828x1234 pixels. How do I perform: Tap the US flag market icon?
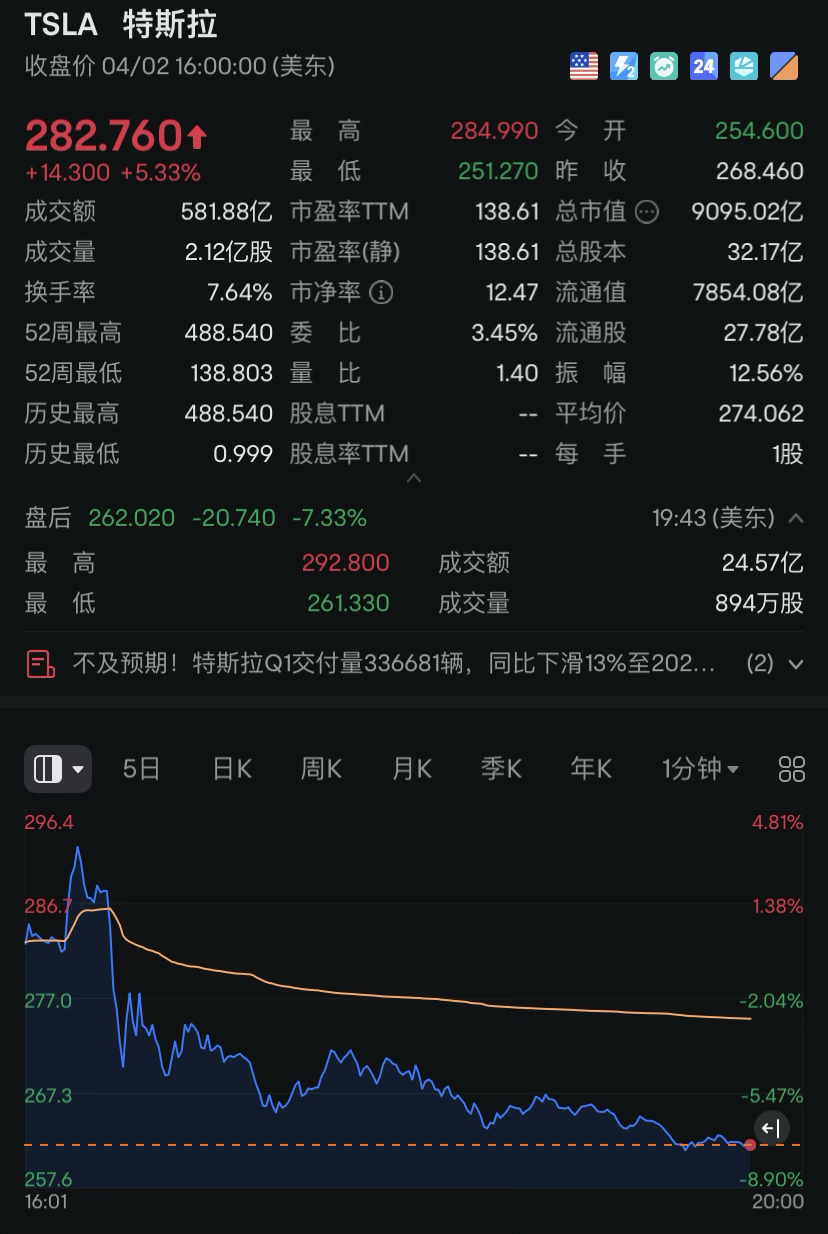tap(584, 67)
